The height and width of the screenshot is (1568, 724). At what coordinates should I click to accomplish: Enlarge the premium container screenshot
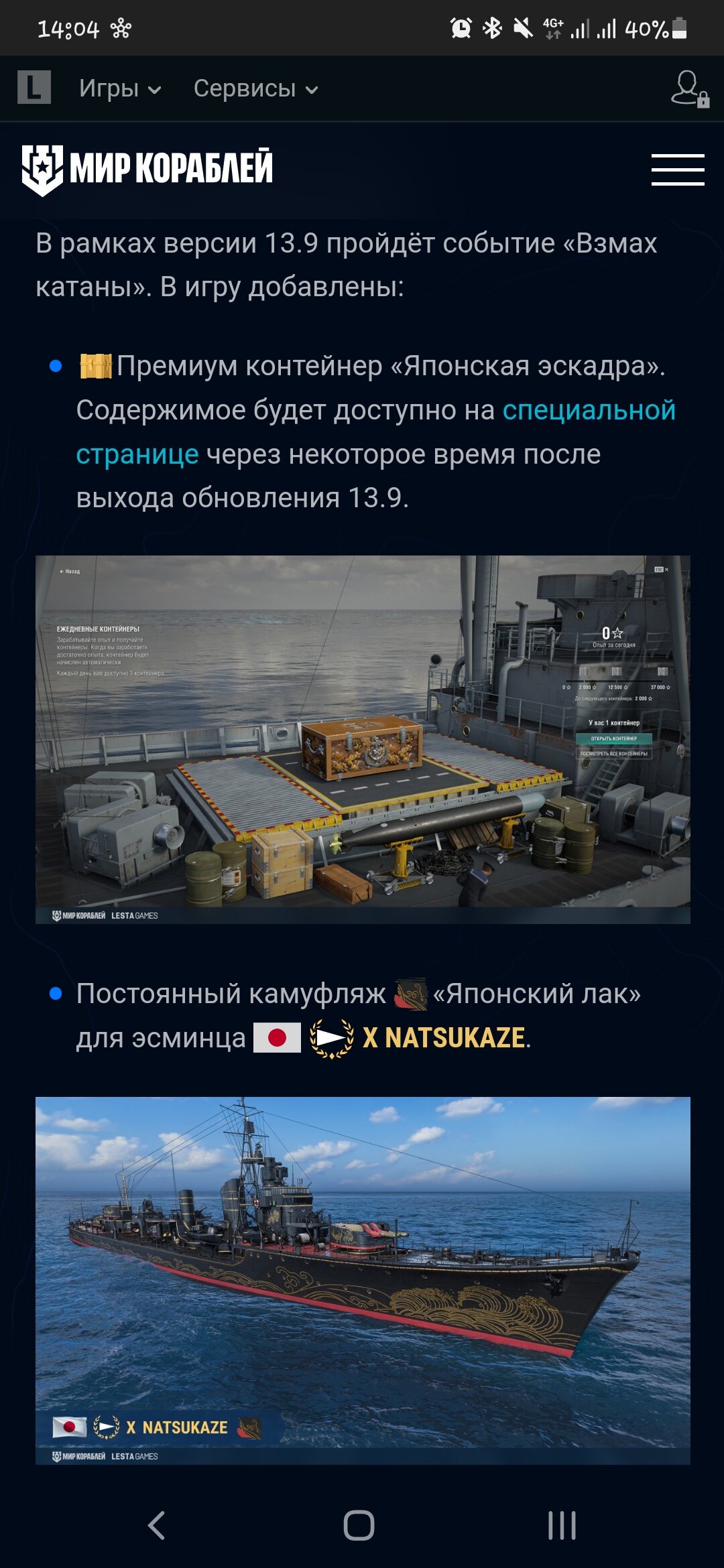(x=363, y=740)
